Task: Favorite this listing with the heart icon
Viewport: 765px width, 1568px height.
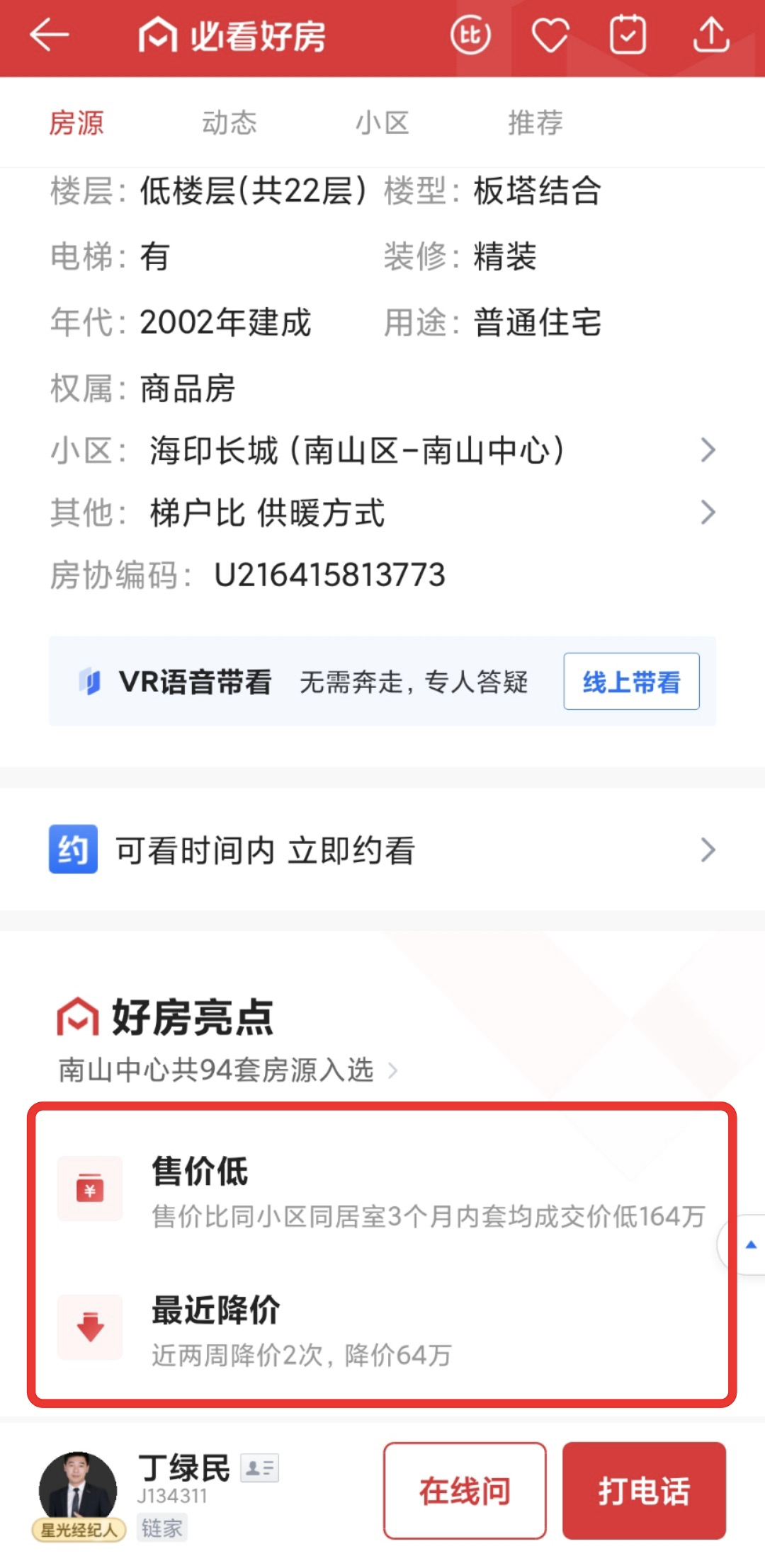Action: pyautogui.click(x=550, y=35)
